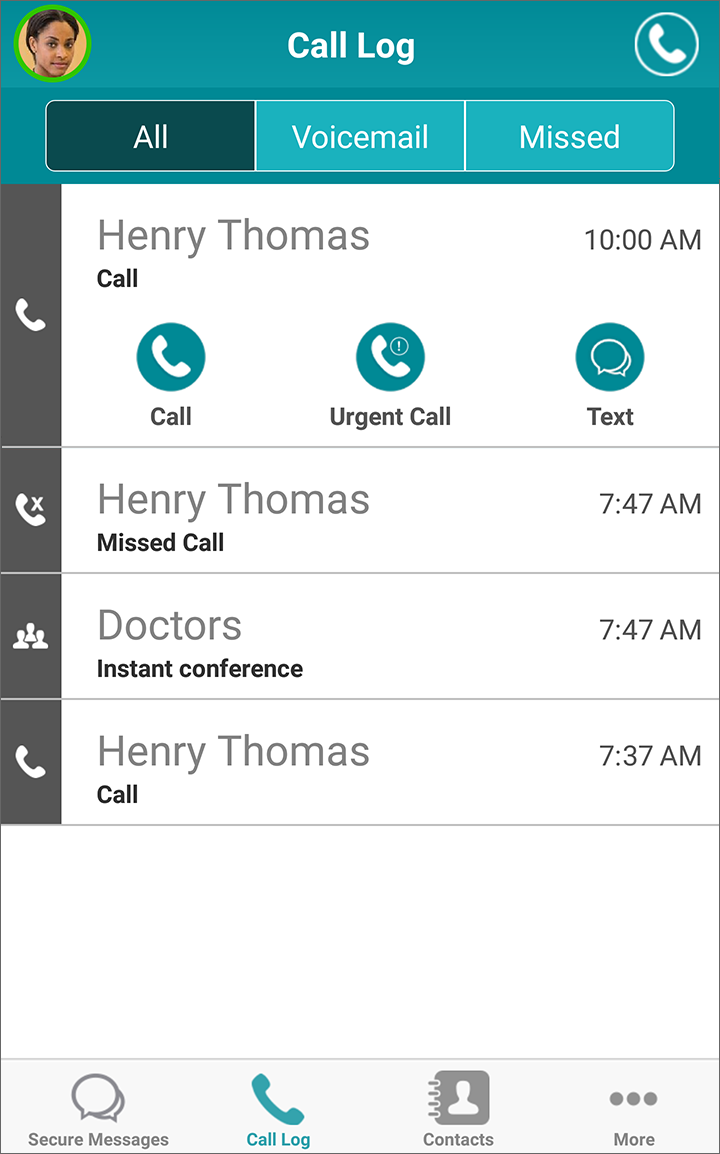Switch to the Missed tab

570,136
